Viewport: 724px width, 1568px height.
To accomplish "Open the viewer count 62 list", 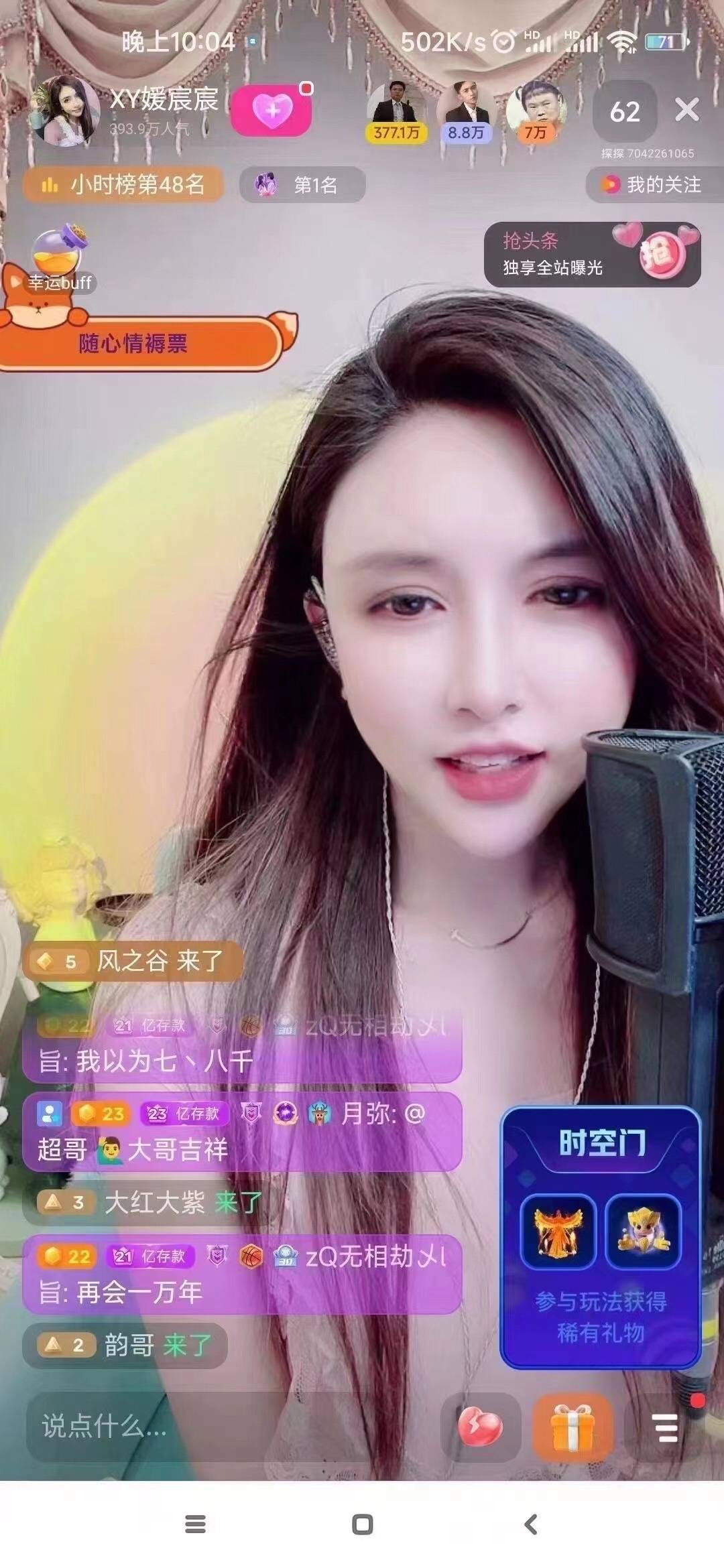I will click(625, 111).
